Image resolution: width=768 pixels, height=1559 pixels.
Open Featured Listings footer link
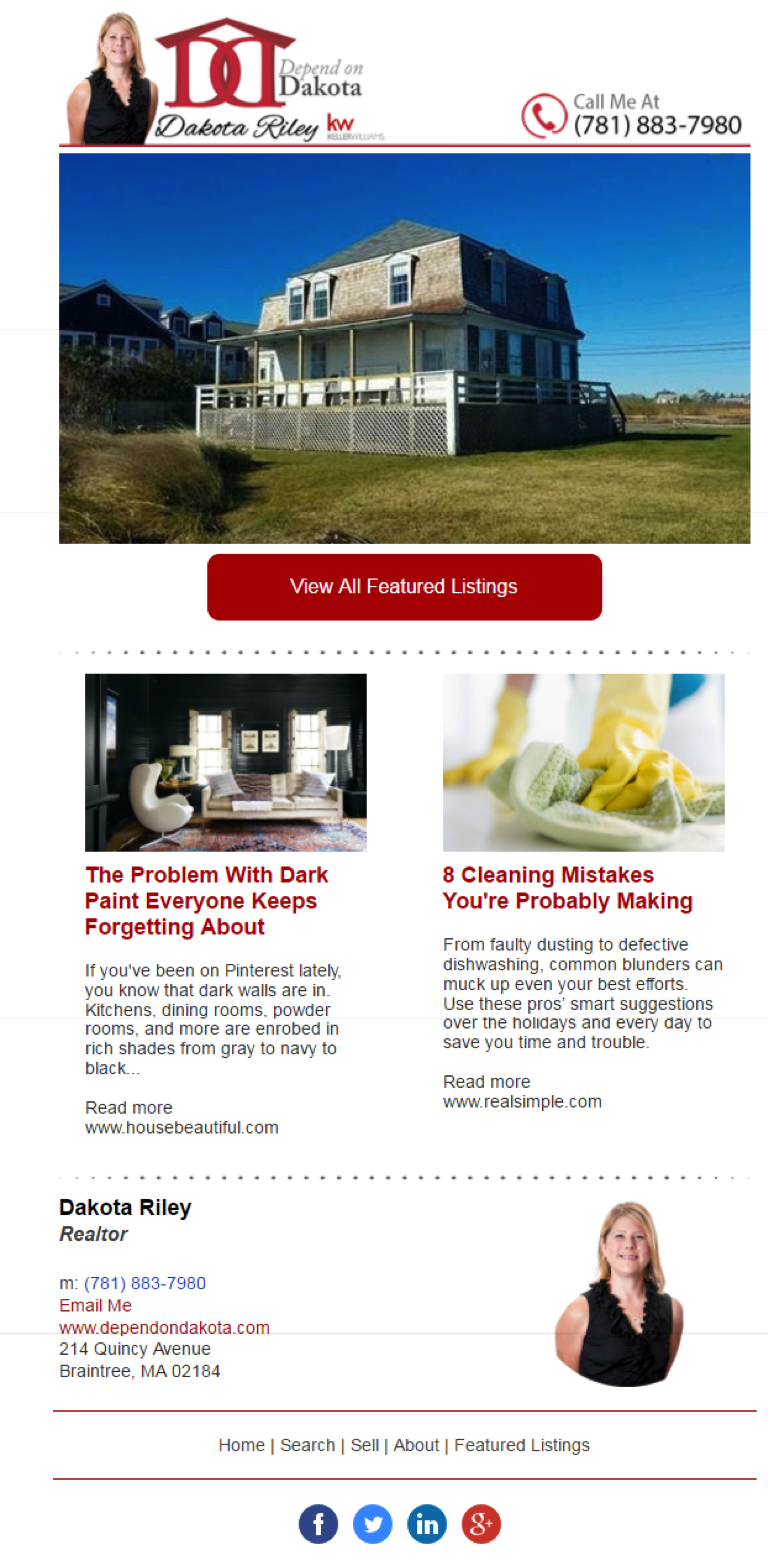coord(522,1445)
